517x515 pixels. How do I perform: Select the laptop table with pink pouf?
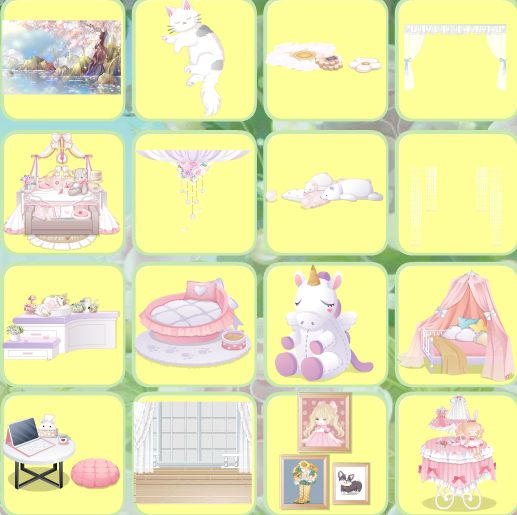click(62, 454)
